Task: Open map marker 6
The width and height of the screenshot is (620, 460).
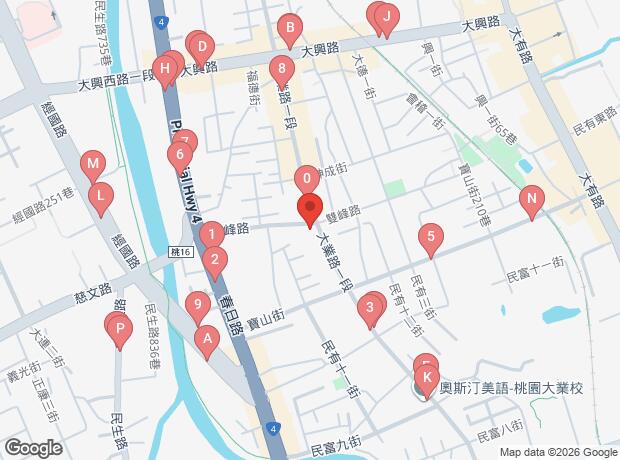Action: coord(180,154)
